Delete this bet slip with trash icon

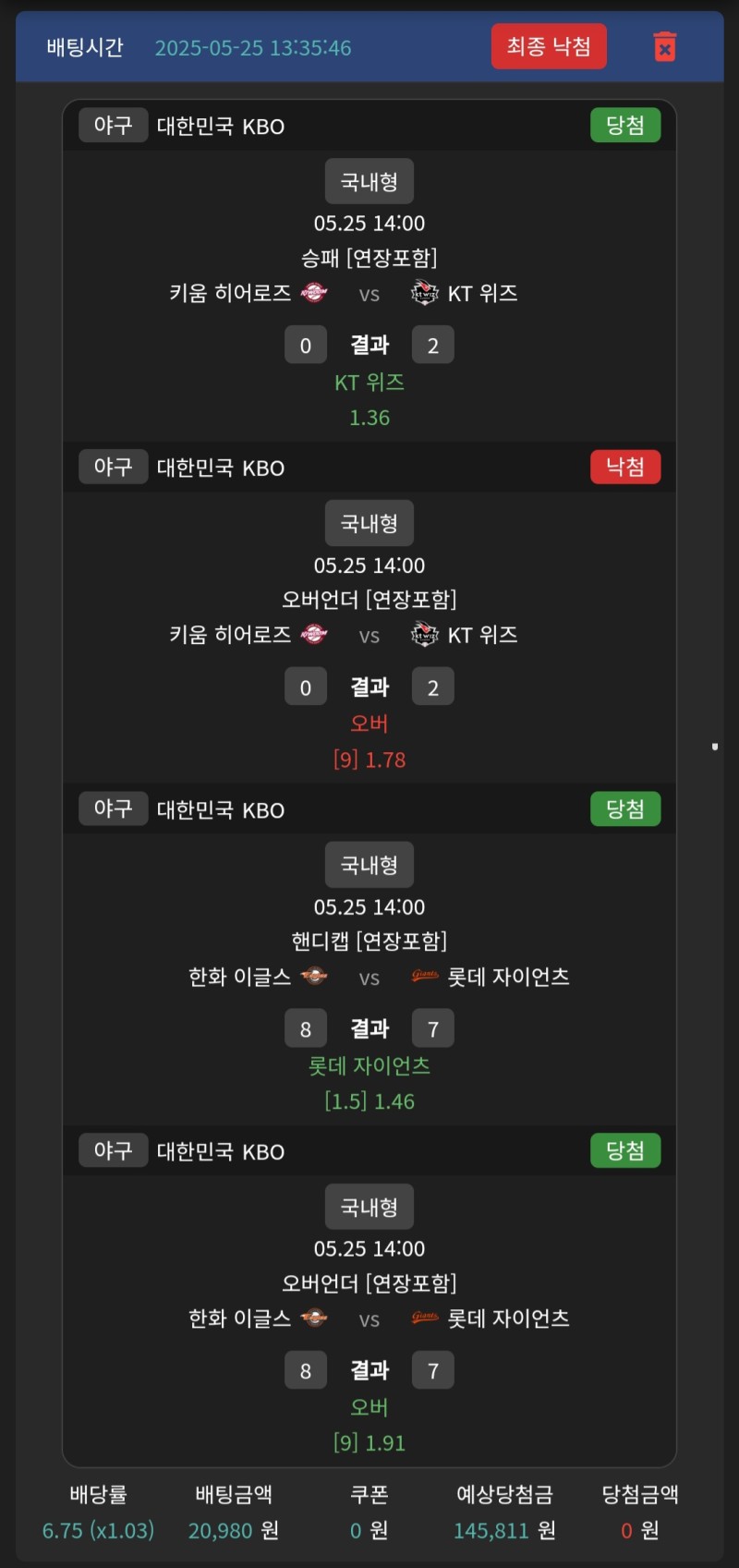[664, 46]
